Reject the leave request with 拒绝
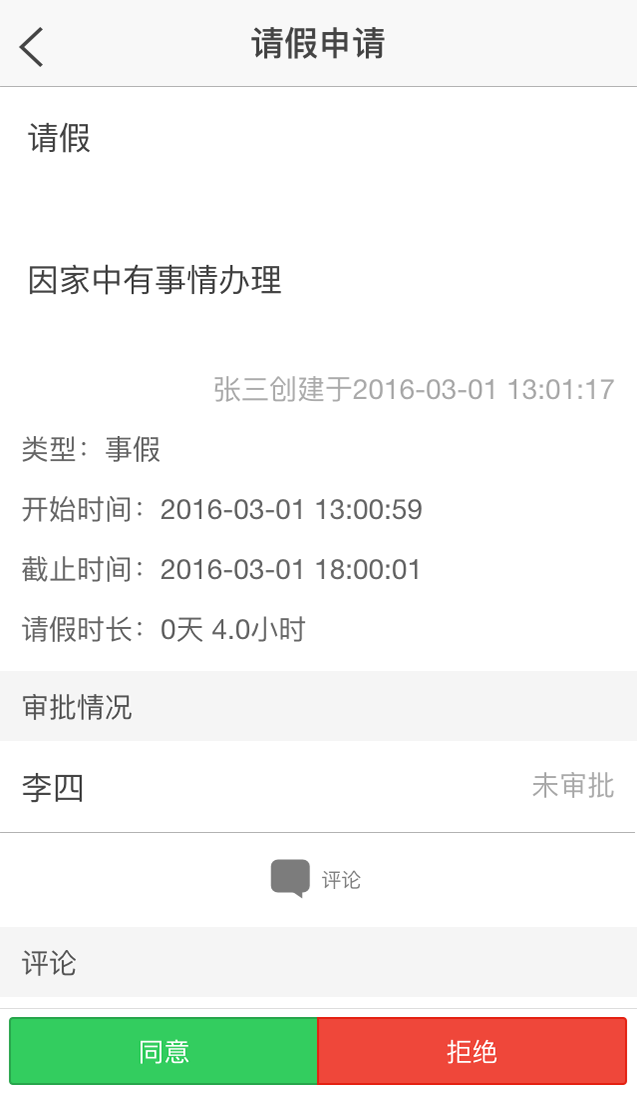 pyautogui.click(x=472, y=1051)
